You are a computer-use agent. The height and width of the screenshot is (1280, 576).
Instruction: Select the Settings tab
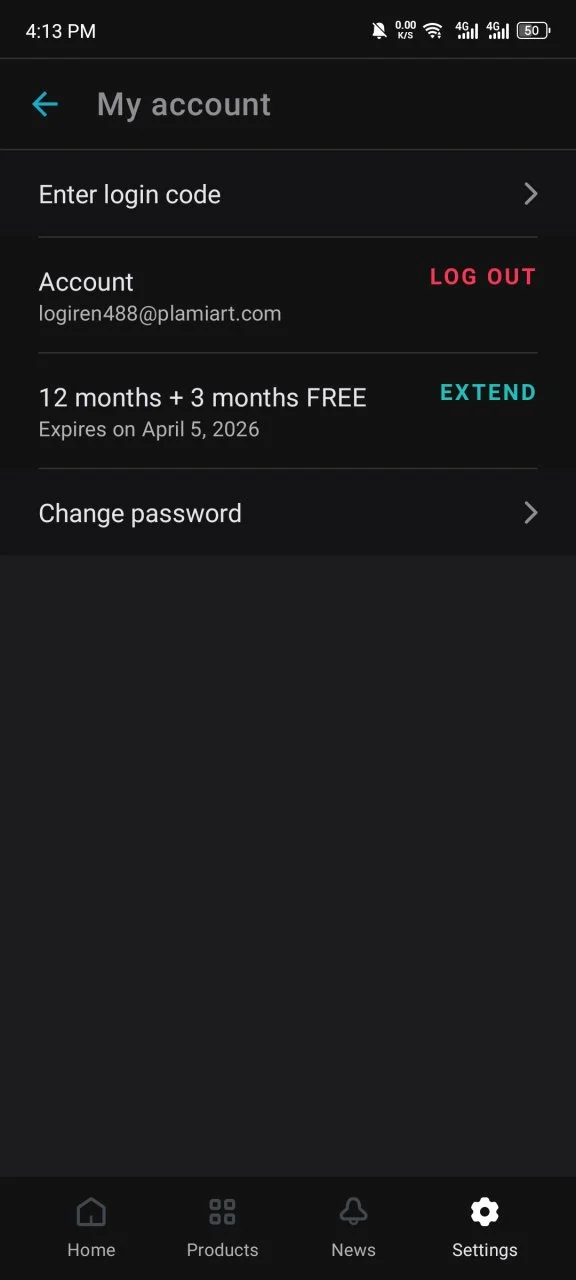click(x=484, y=1227)
